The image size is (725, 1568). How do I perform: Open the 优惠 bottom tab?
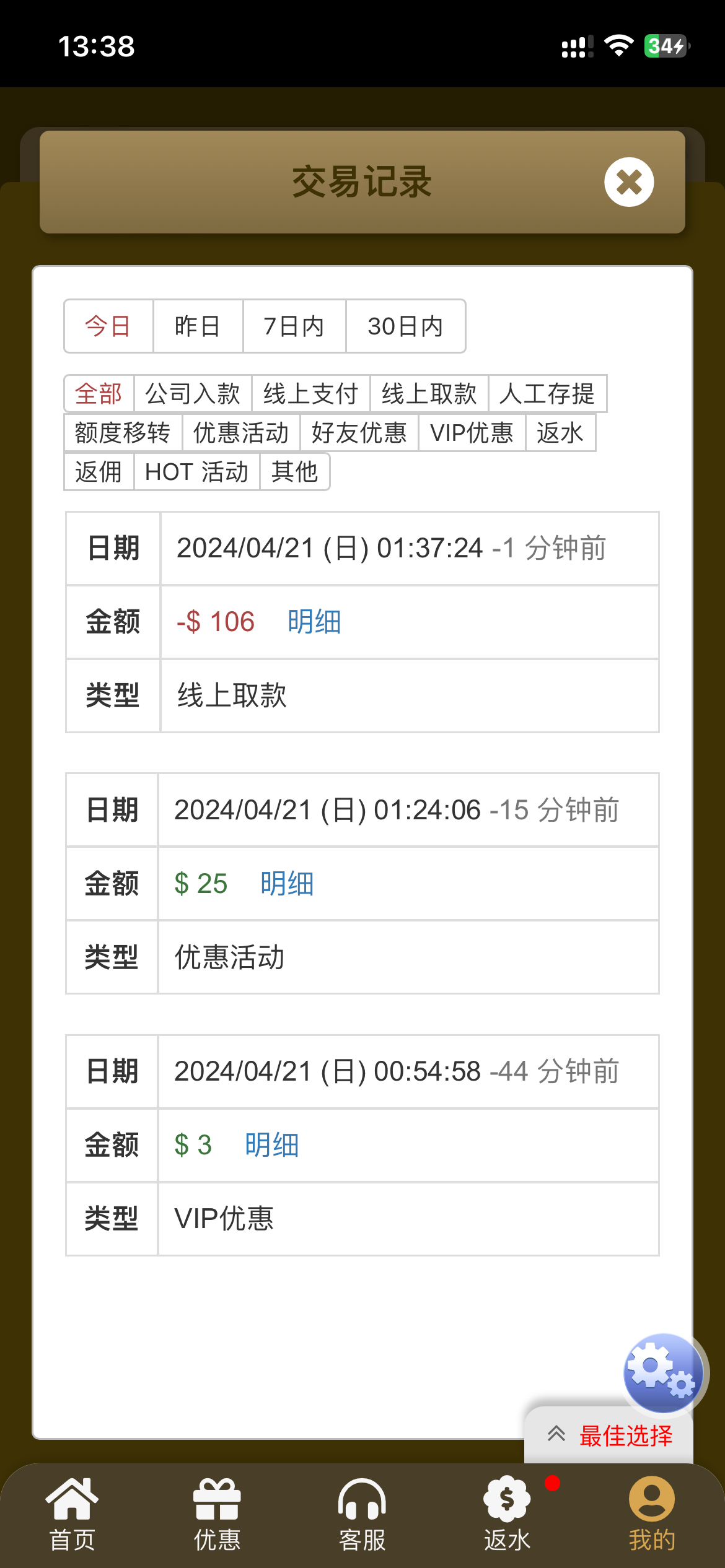tap(217, 1514)
